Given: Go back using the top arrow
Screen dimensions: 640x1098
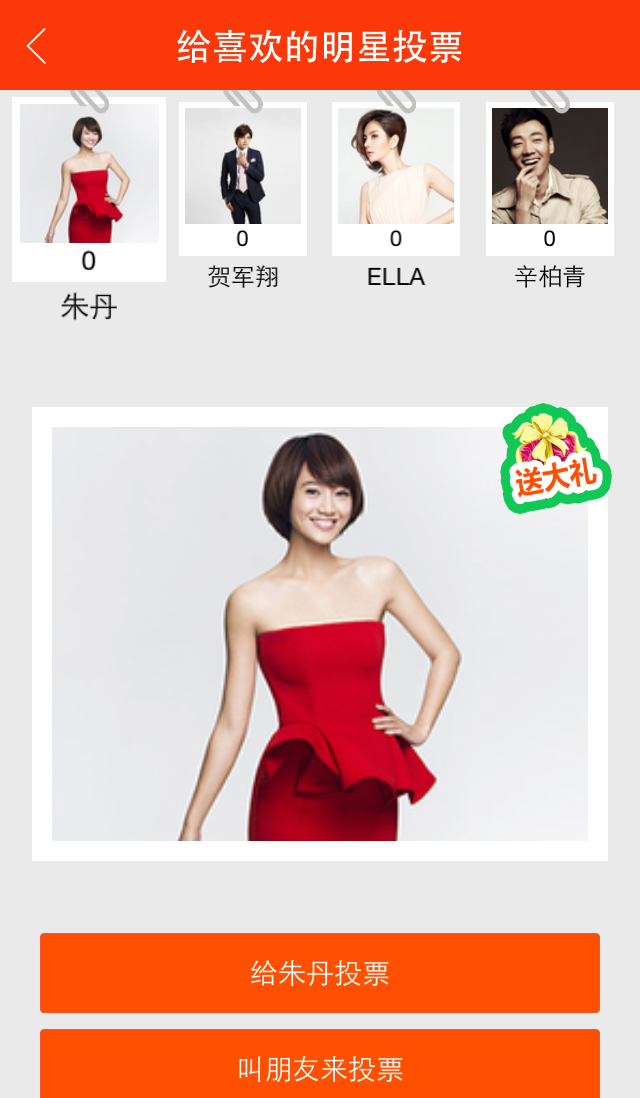Looking at the screenshot, I should click(x=37, y=46).
